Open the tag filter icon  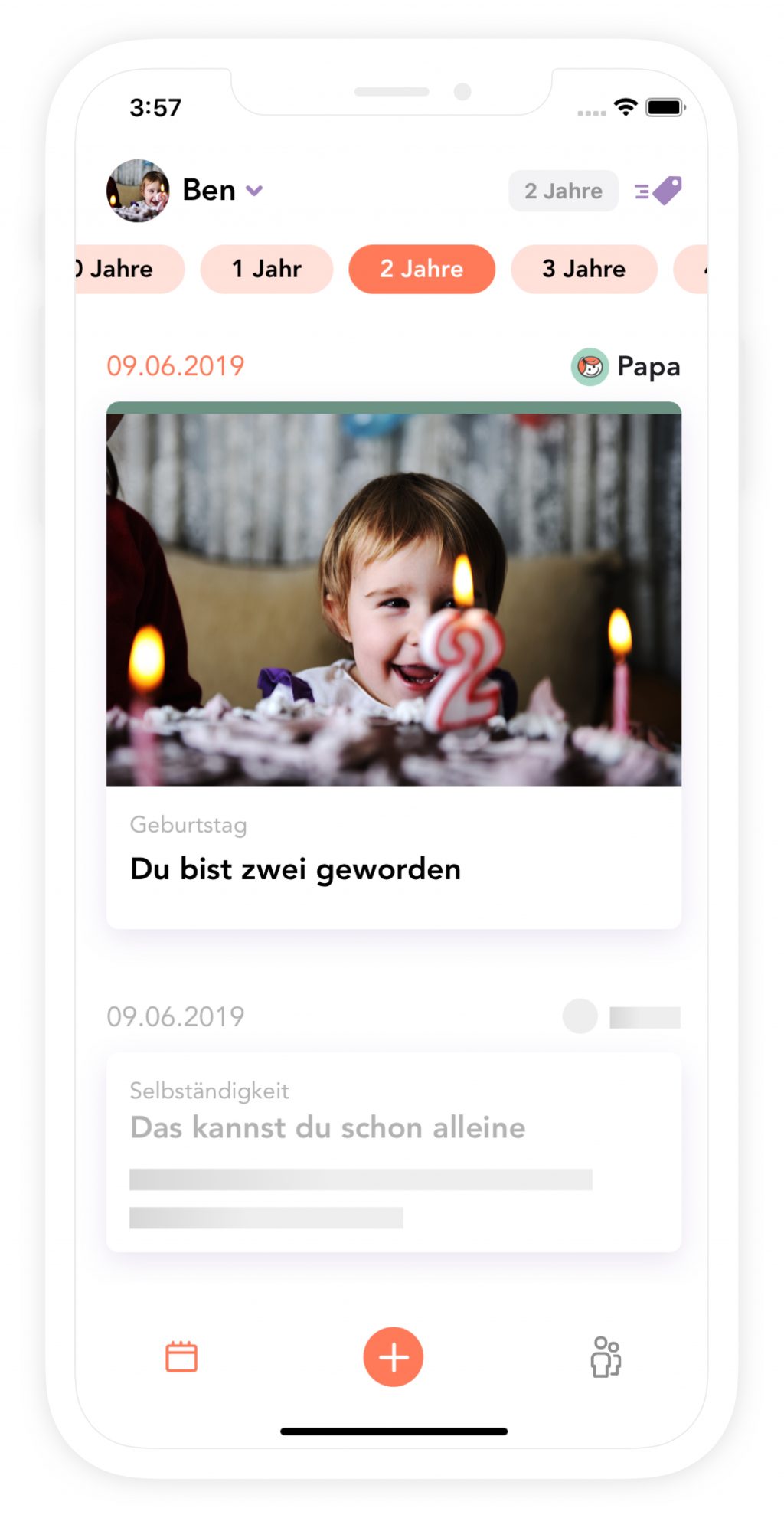[x=658, y=191]
